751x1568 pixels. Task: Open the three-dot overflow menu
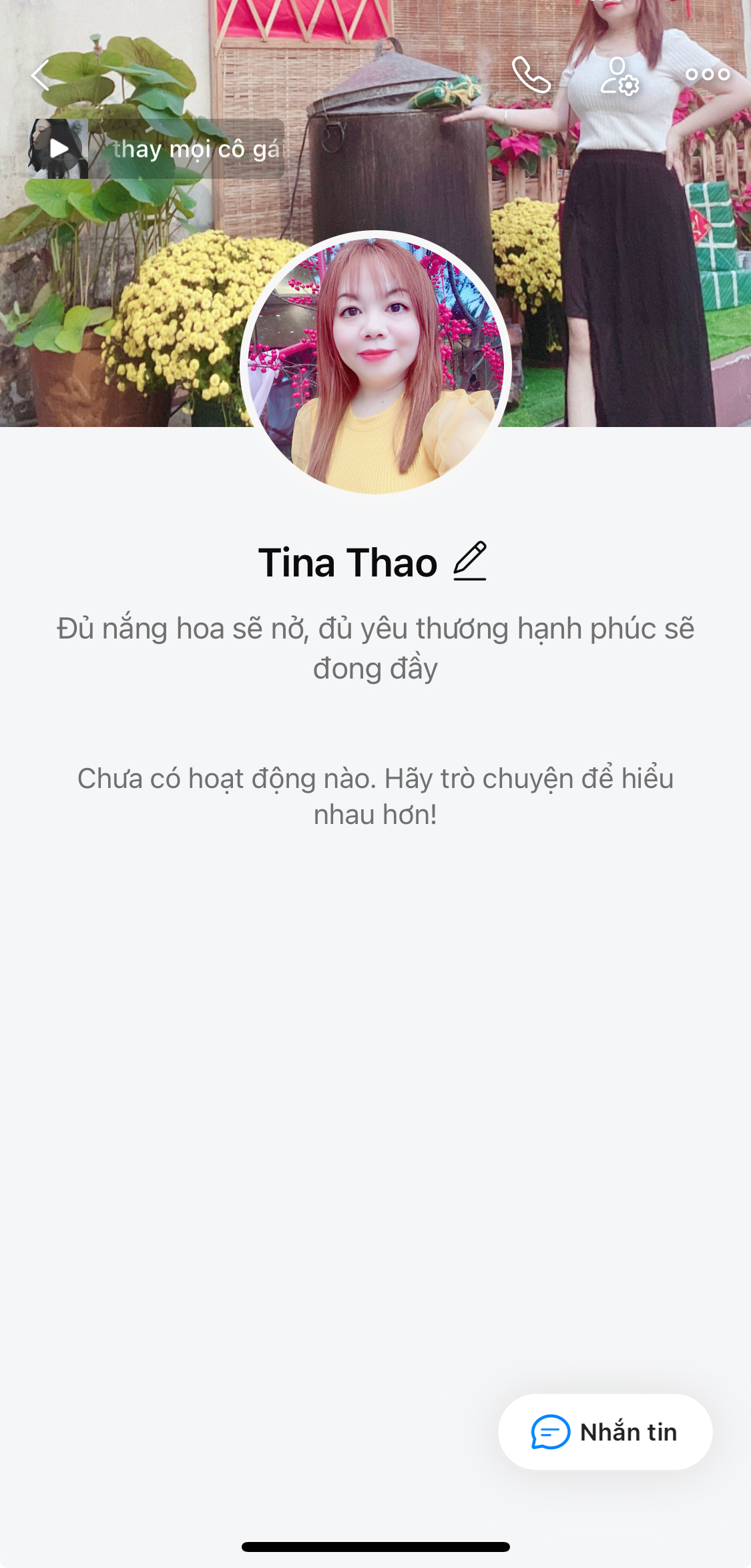(x=708, y=75)
